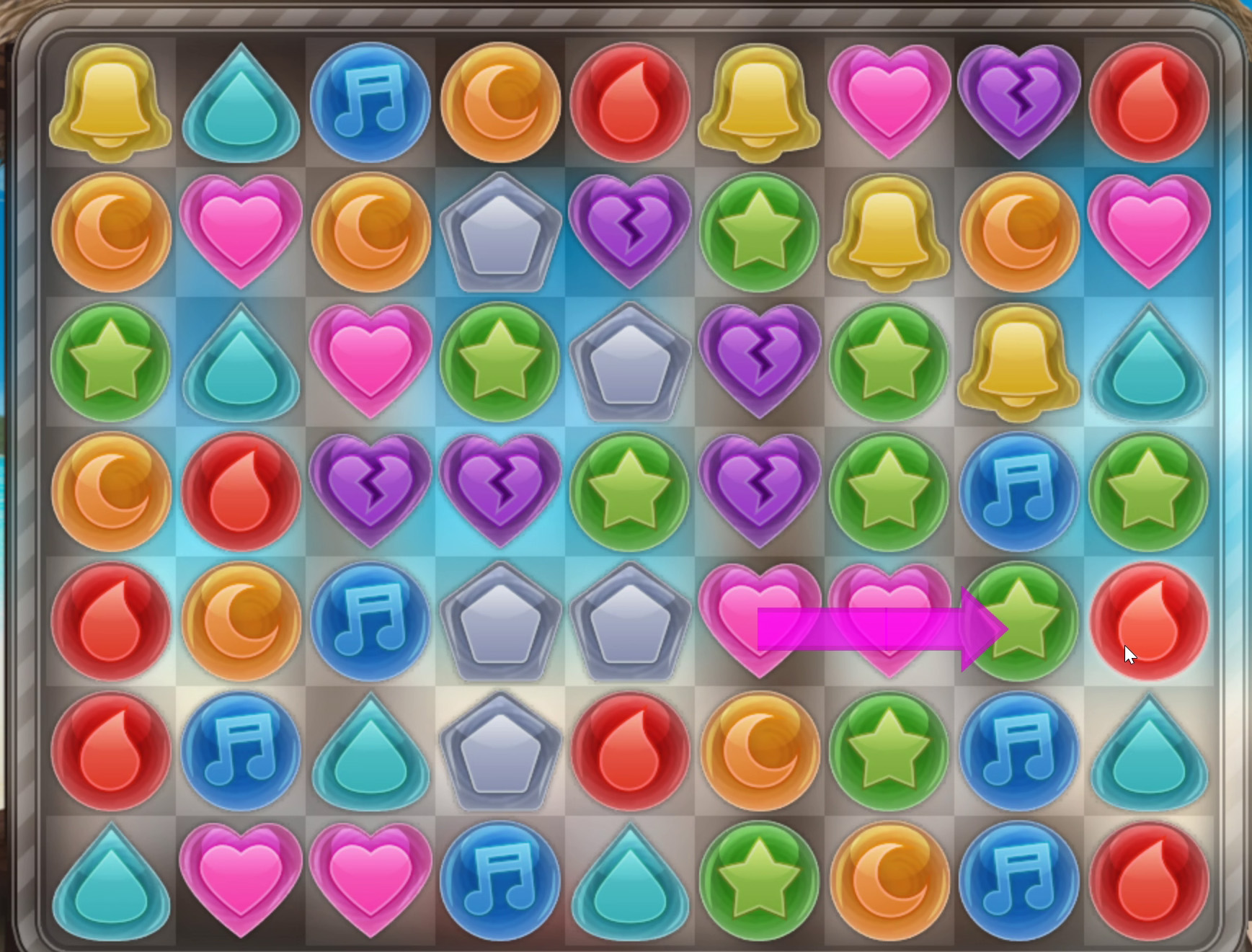This screenshot has width=1252, height=952.
Task: Select broken heart between pink heart and red flame
Action: 1018,102
